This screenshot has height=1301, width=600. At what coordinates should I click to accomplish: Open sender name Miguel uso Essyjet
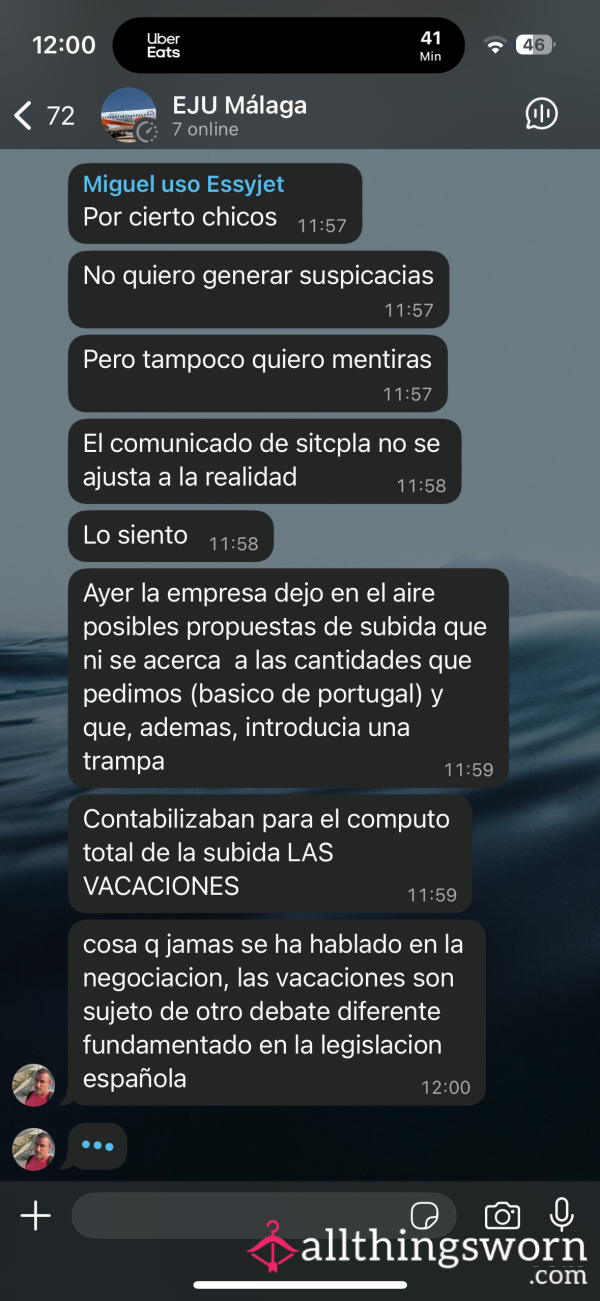183,184
